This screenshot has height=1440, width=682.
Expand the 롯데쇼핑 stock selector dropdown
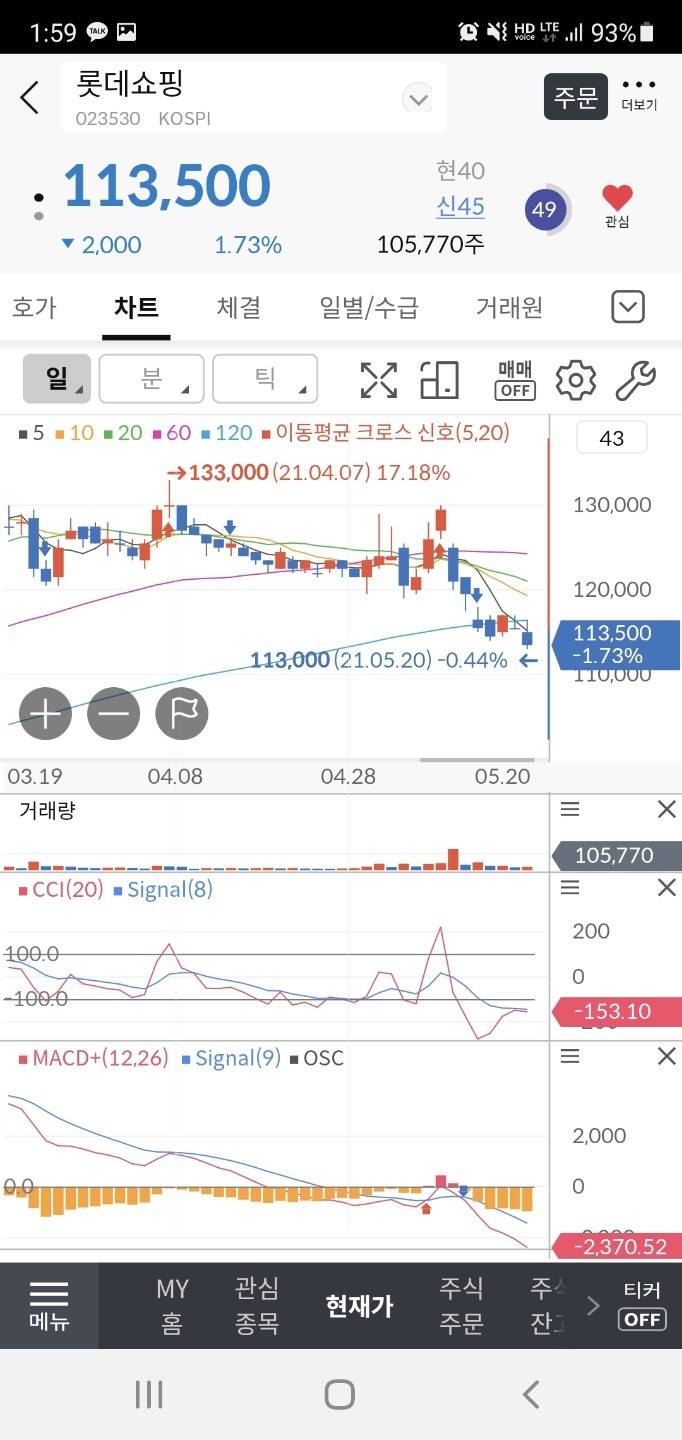[417, 99]
